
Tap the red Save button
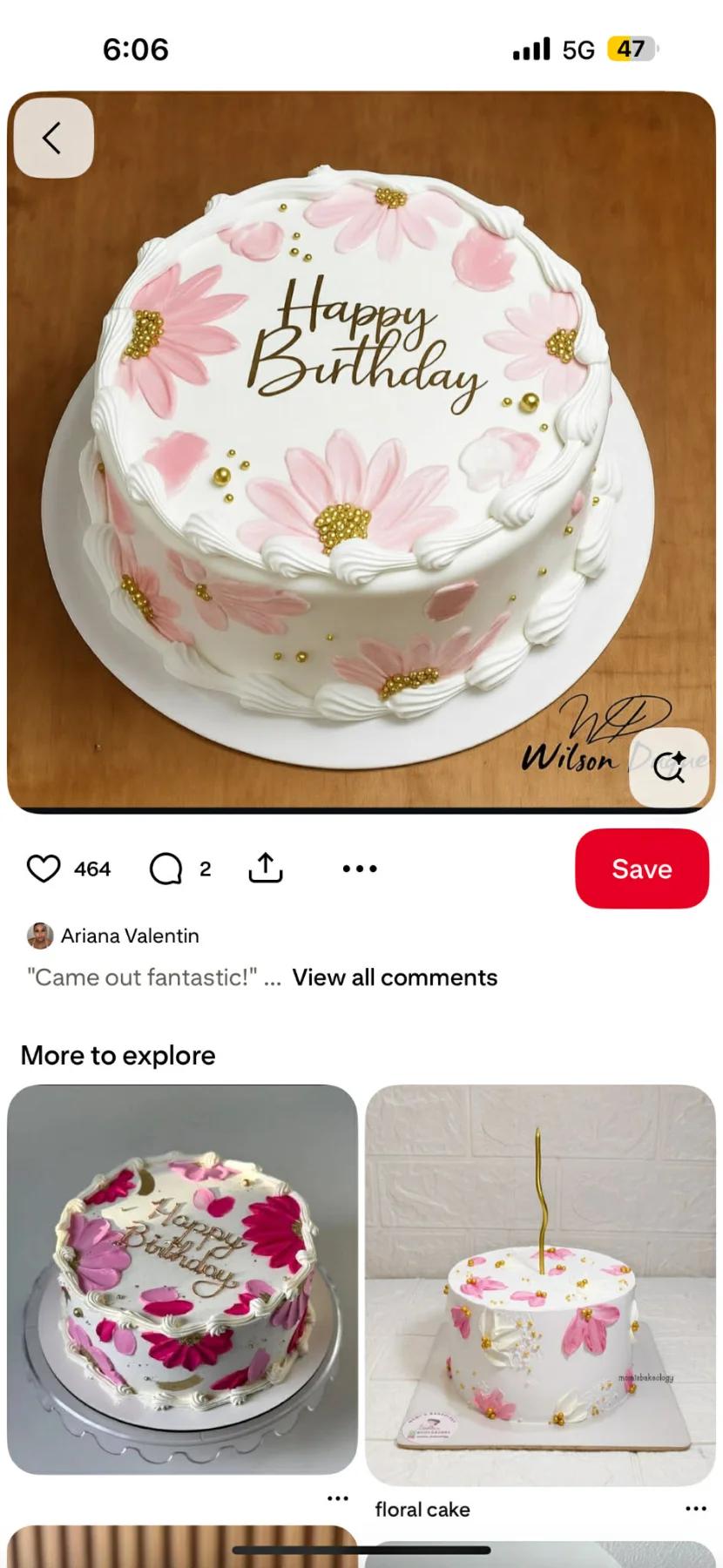tap(642, 868)
